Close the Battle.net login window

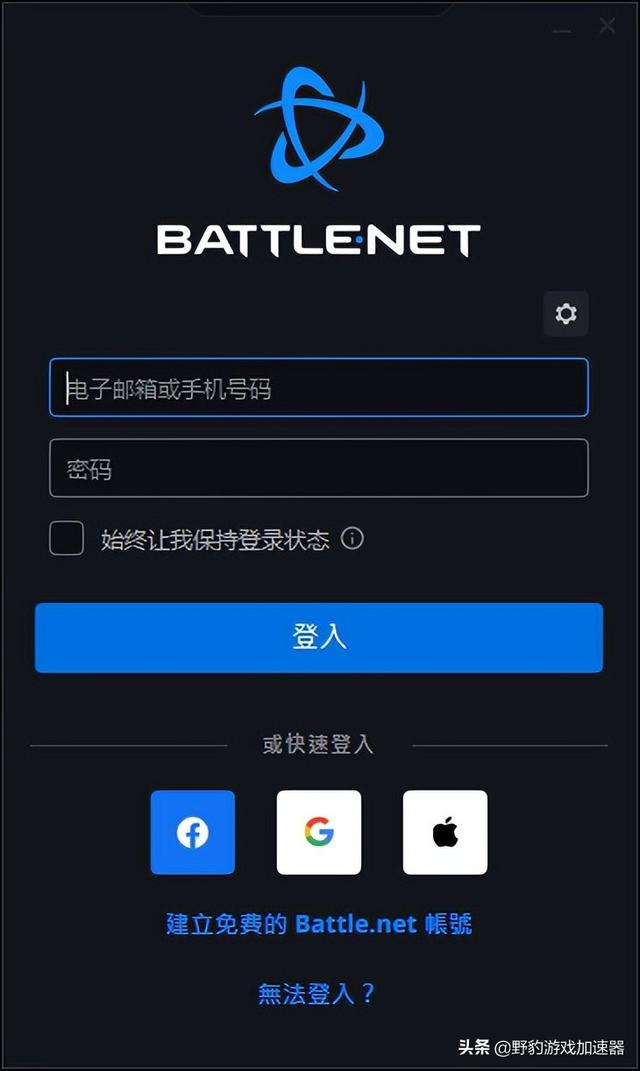point(607,25)
